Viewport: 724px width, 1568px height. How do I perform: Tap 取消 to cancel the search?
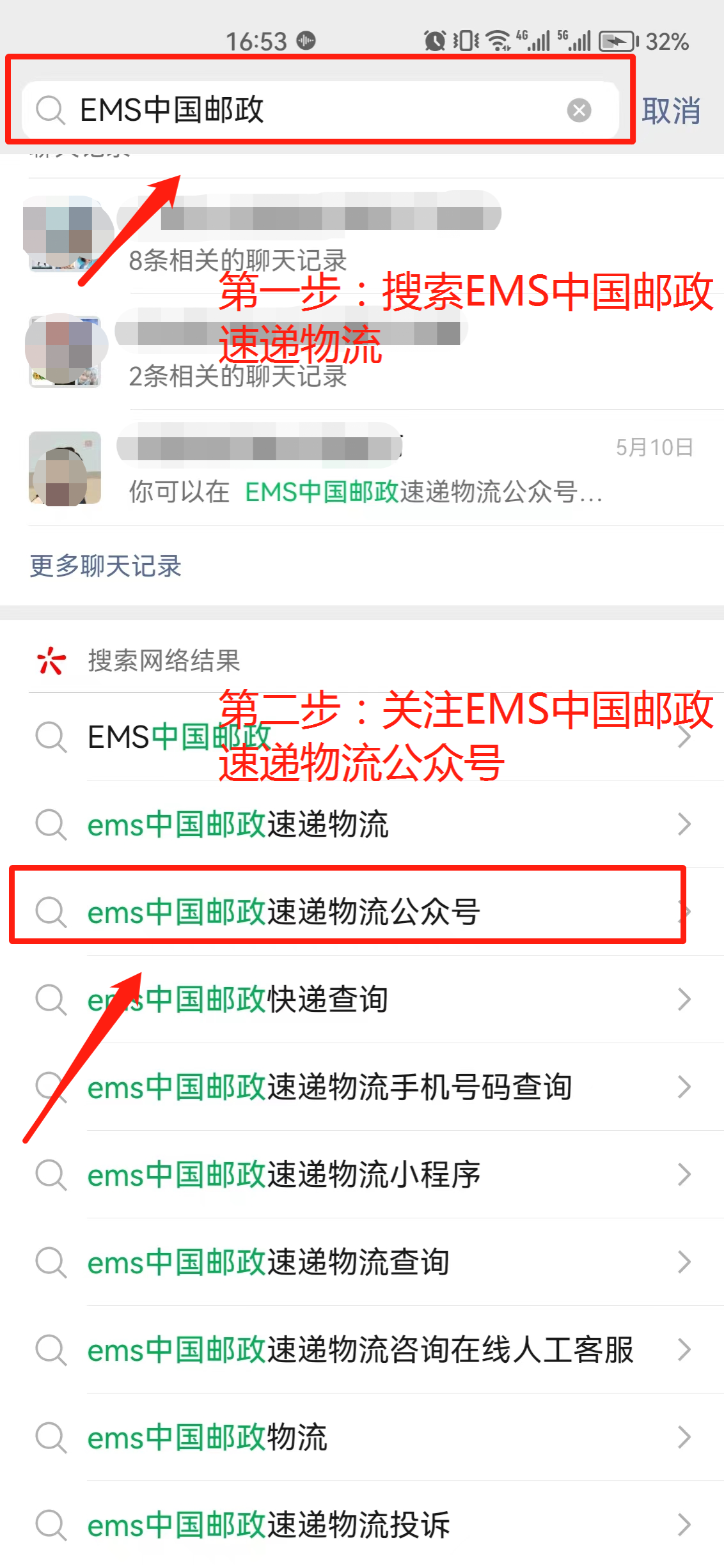point(671,111)
